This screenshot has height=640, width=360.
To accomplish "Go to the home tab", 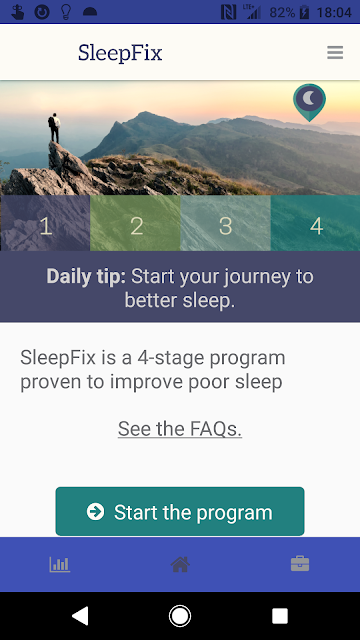I will coord(180,564).
